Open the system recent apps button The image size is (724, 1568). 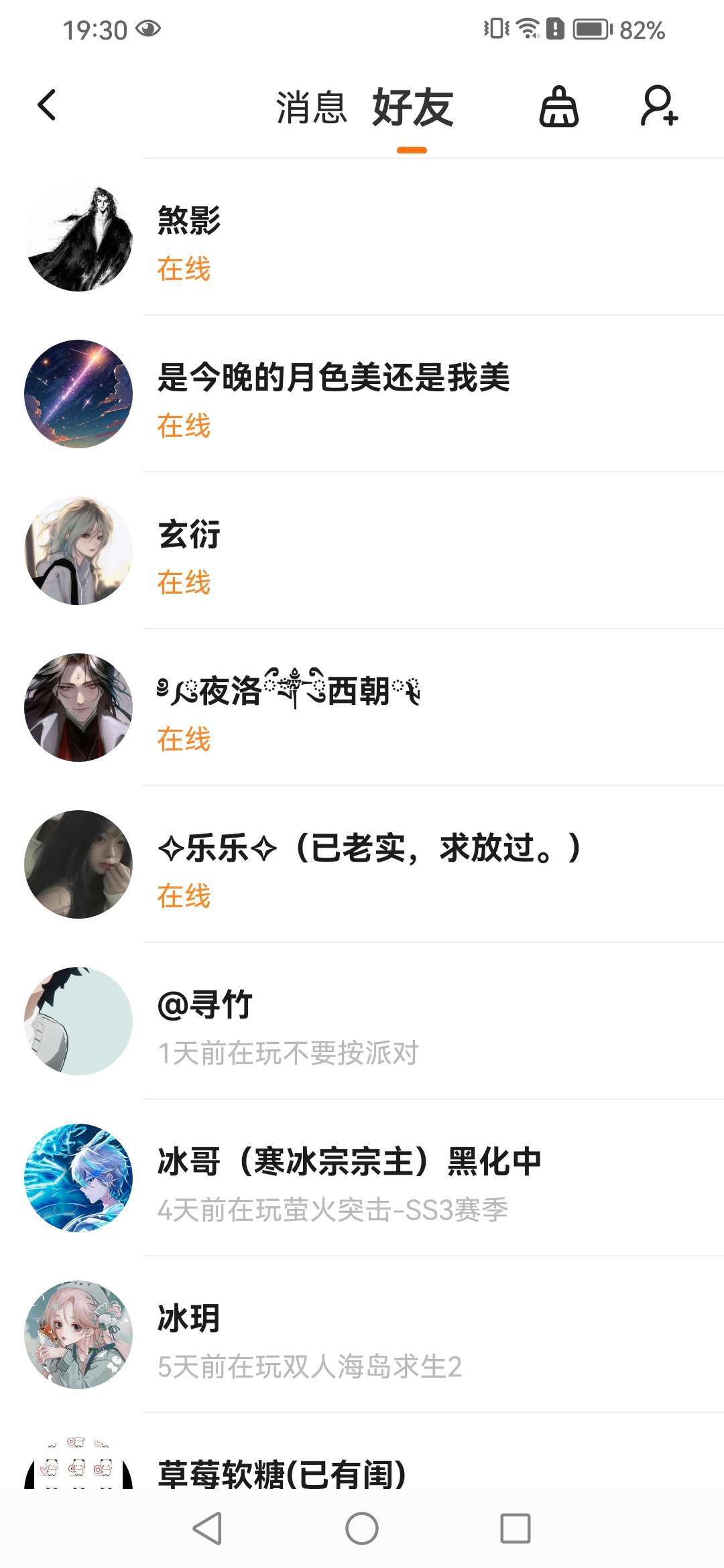516,1529
